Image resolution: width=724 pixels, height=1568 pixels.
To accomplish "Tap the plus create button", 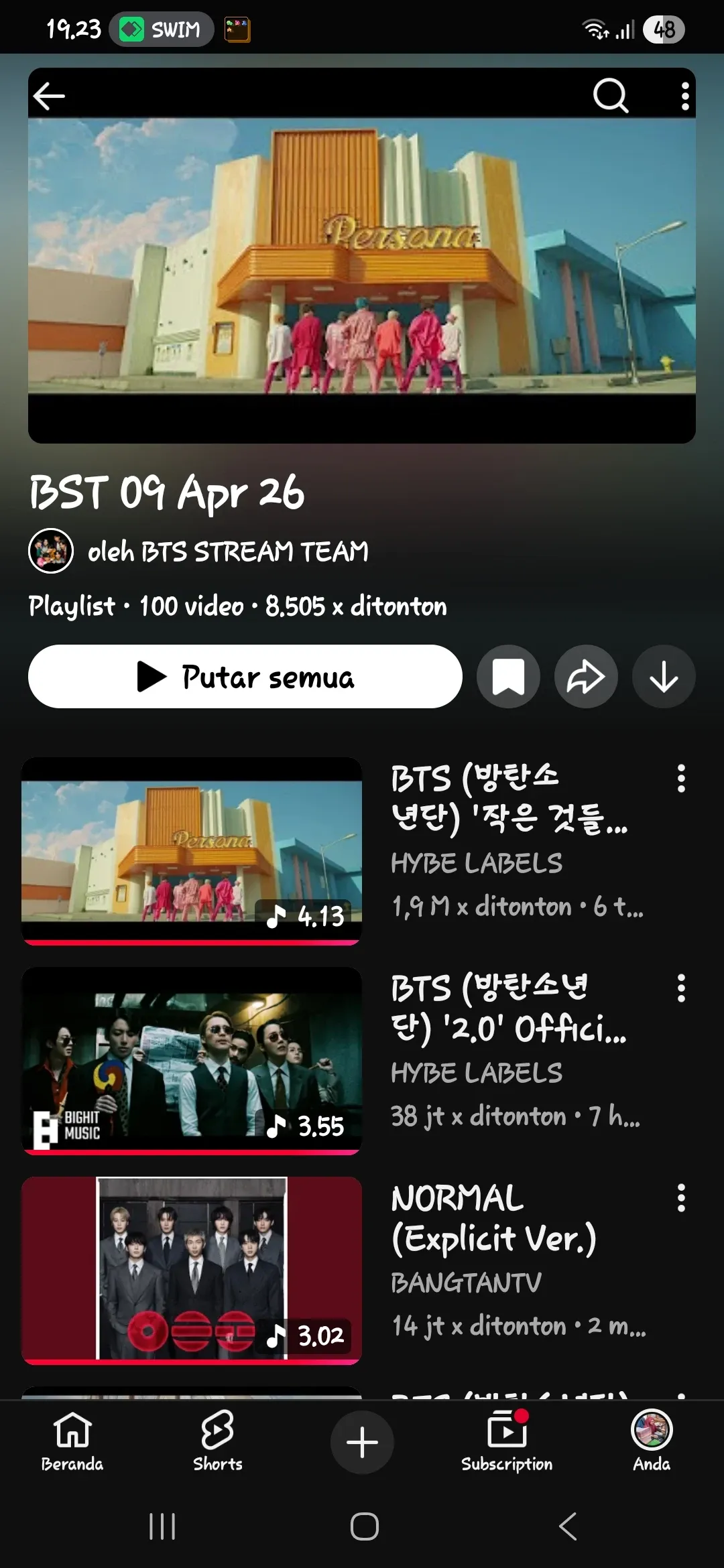I will coord(362,1442).
